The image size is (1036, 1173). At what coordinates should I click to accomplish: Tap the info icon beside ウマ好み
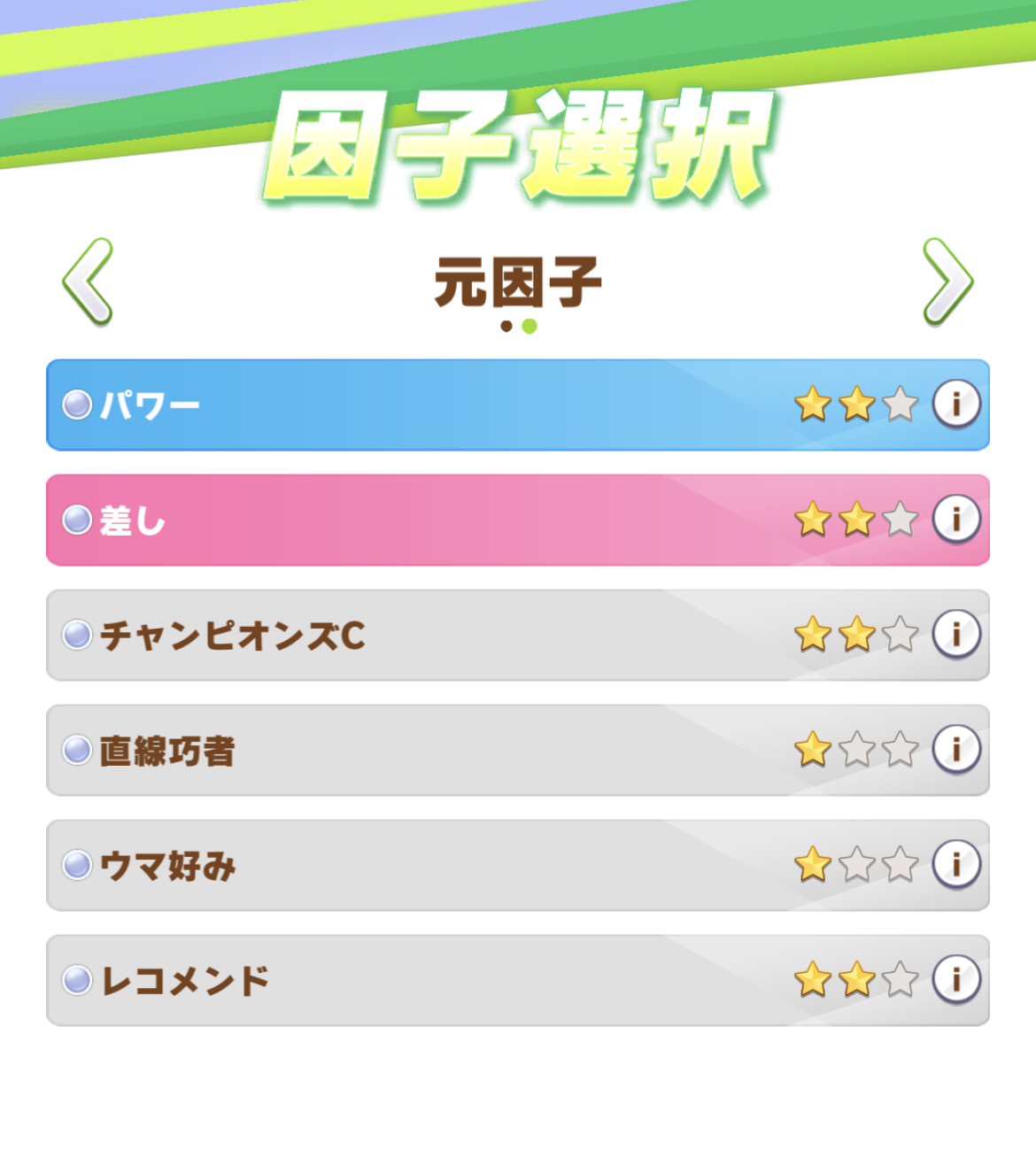pyautogui.click(x=956, y=865)
